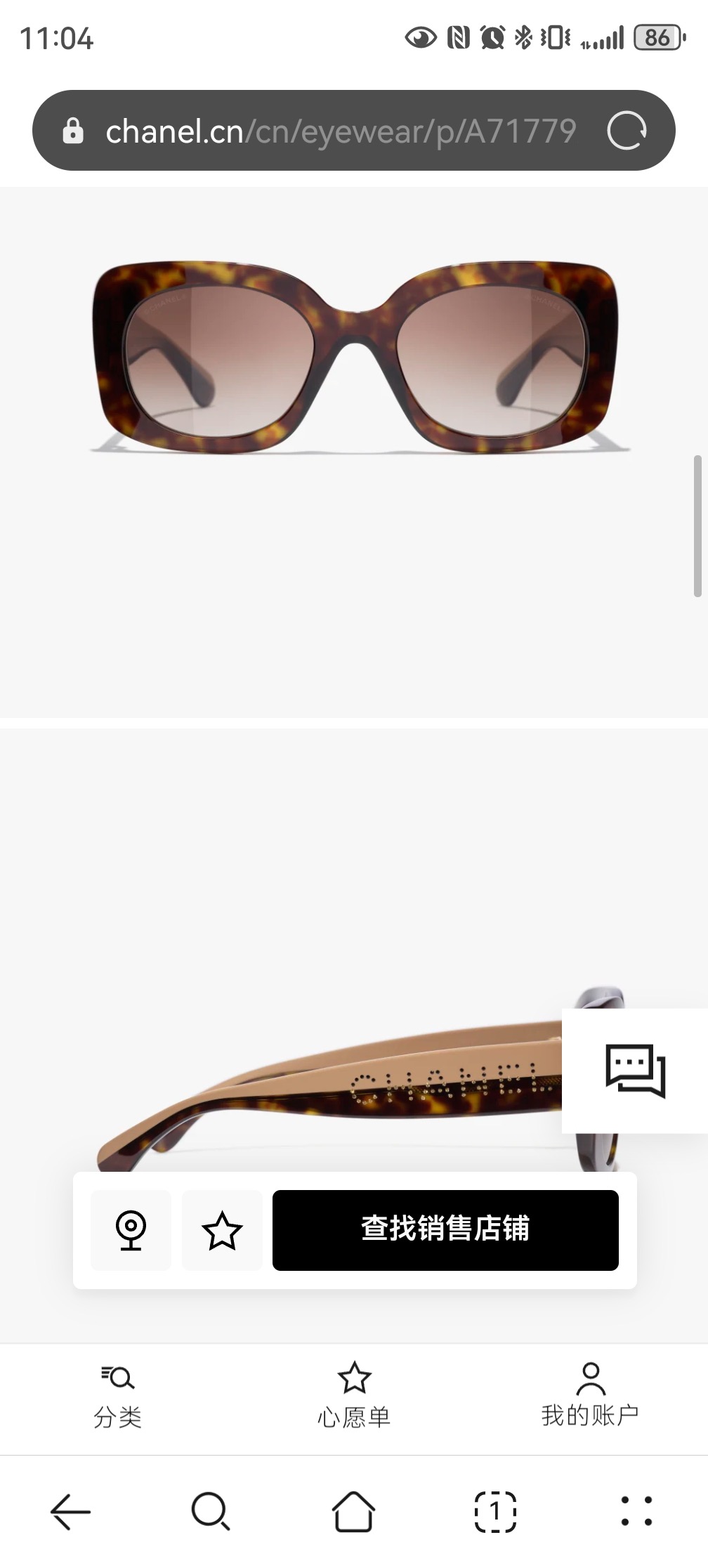The height and width of the screenshot is (1568, 708).
Task: Switch to the 心愿单 wishlist tab
Action: point(354,1398)
